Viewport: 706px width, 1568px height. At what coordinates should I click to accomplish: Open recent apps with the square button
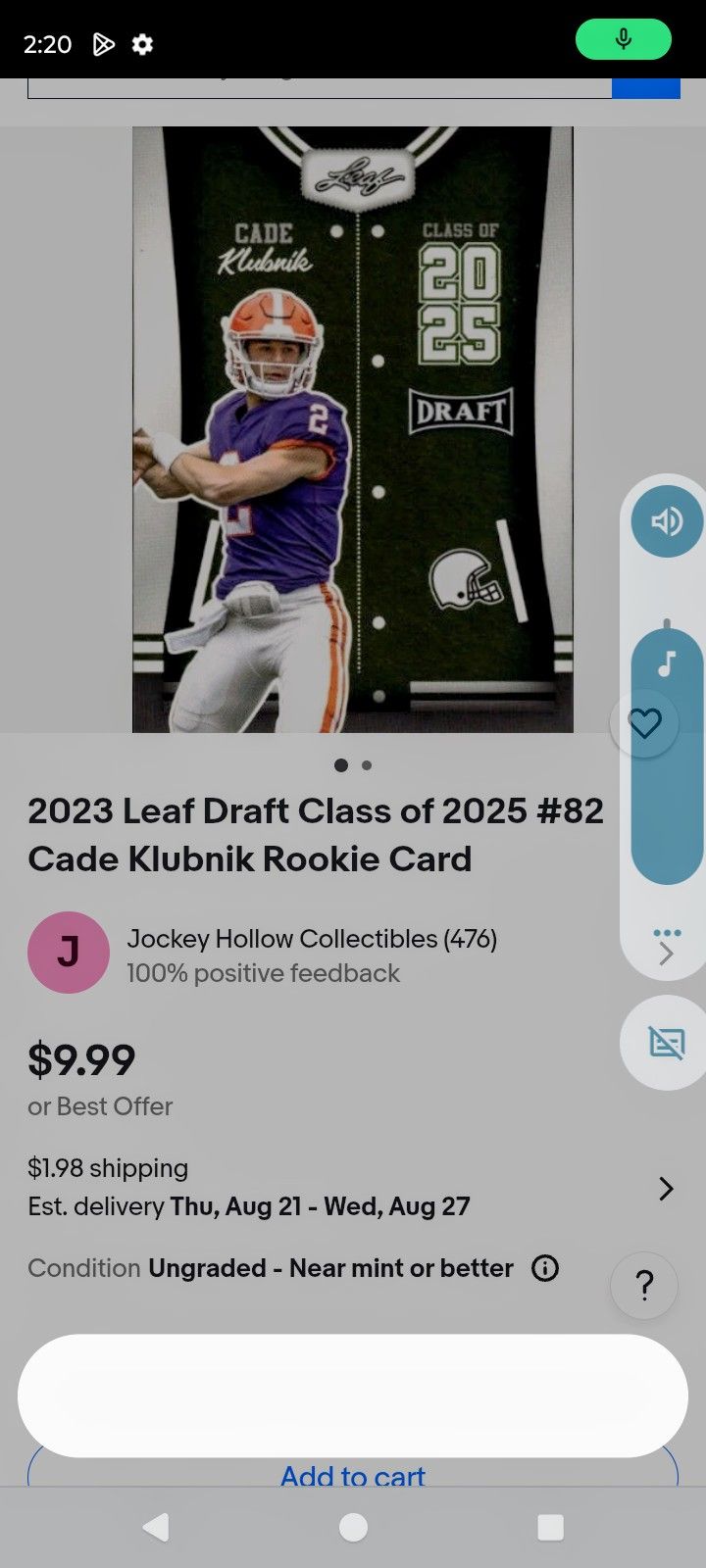coord(549,1527)
